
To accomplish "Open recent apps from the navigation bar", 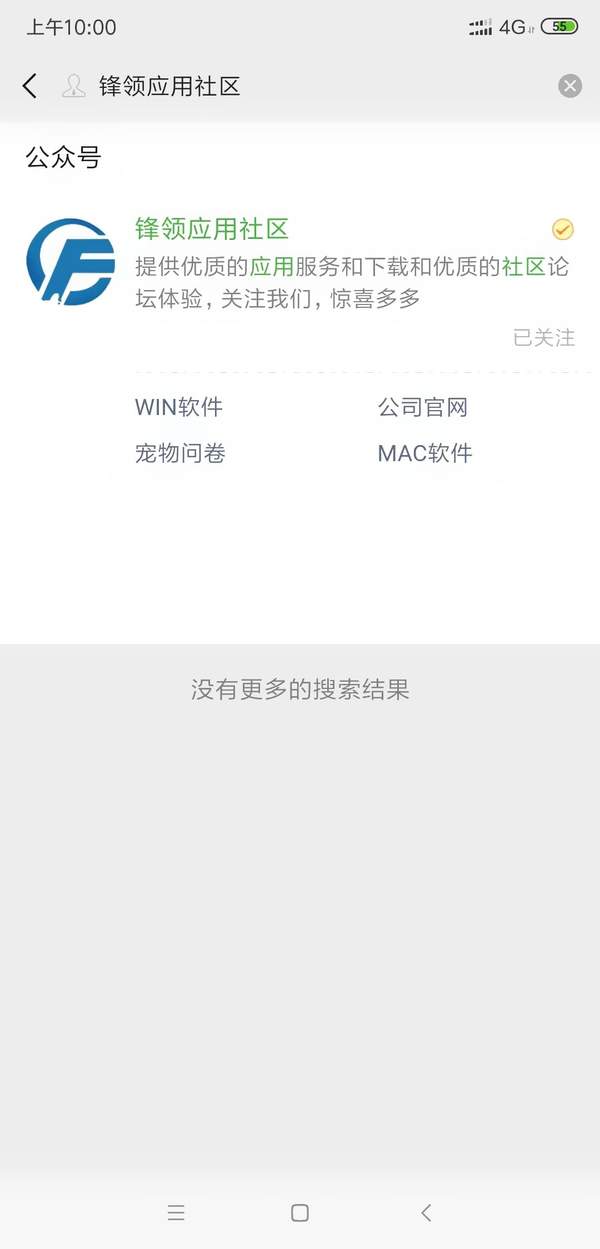I will (176, 1213).
